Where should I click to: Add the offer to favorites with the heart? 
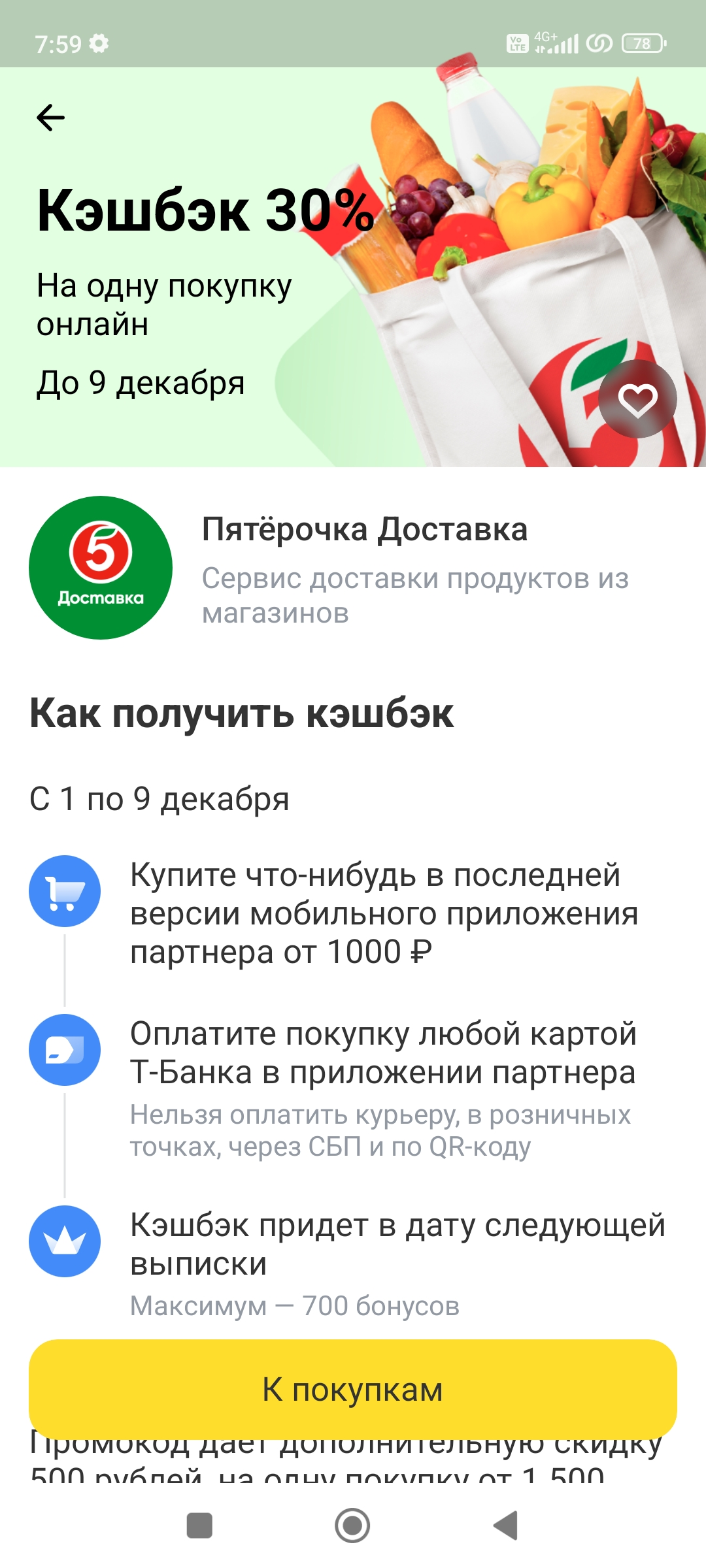click(637, 399)
